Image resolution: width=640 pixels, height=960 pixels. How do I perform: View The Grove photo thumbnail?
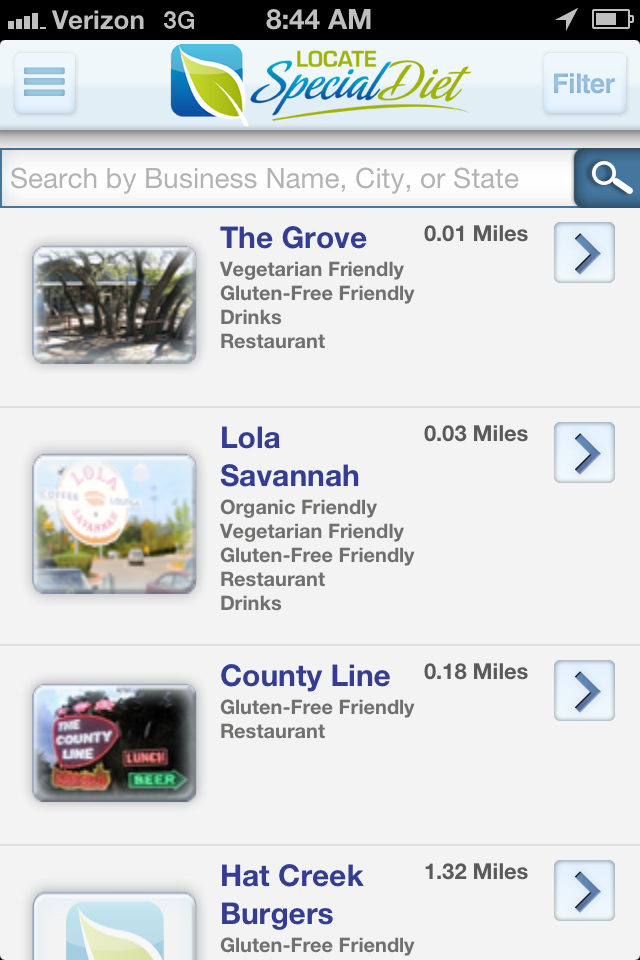114,304
